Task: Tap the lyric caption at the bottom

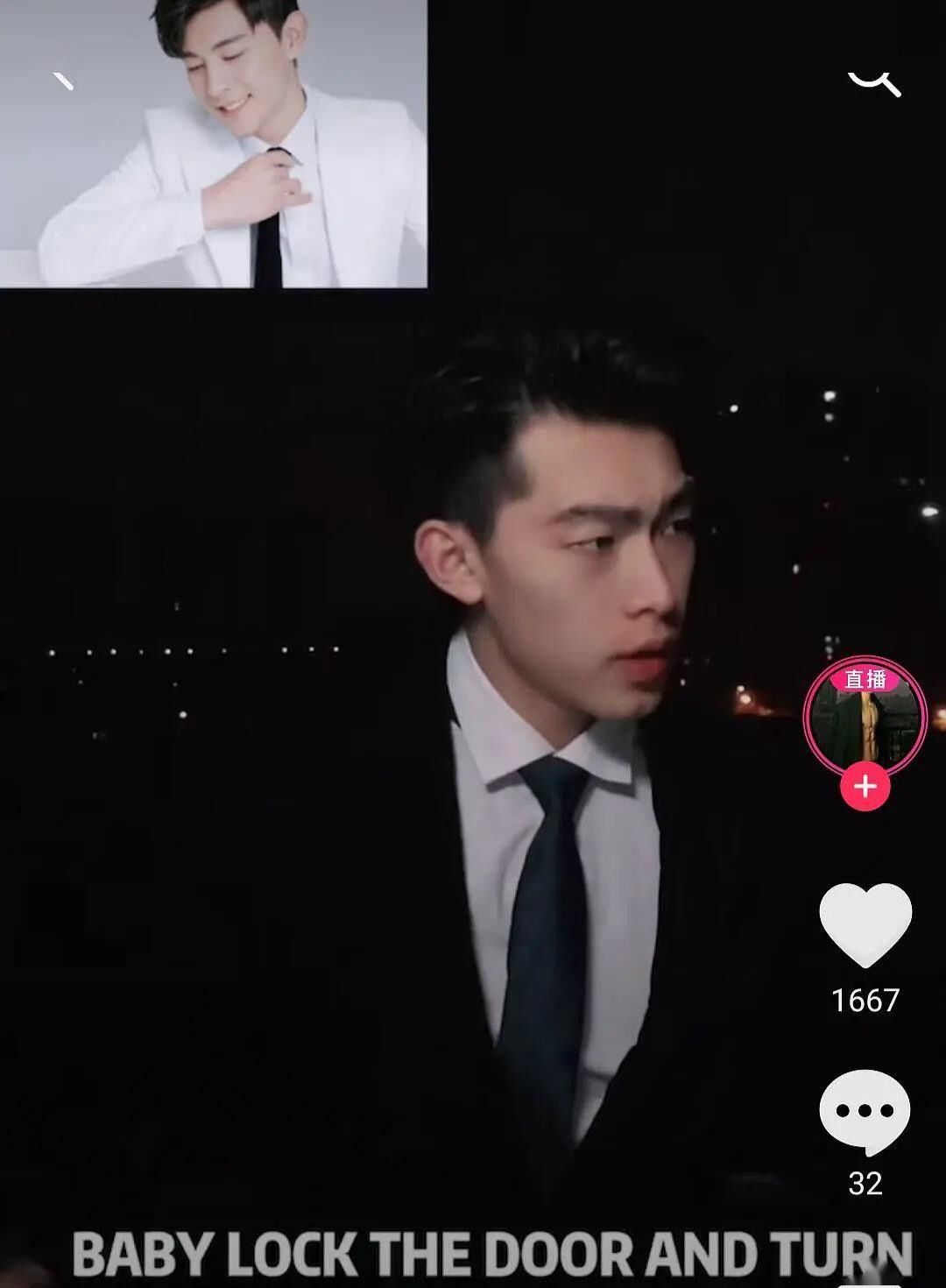Action: tap(473, 1249)
